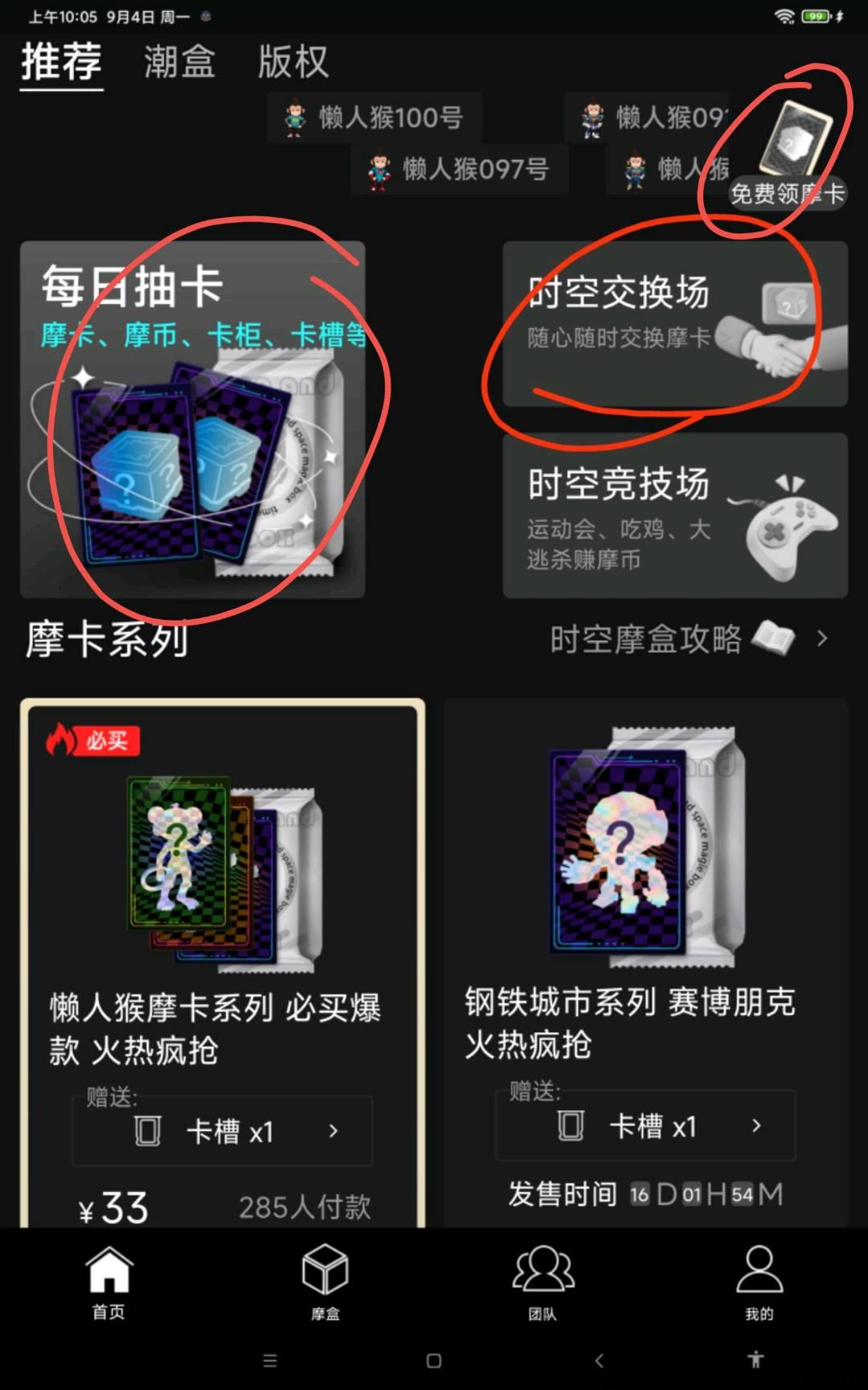The height and width of the screenshot is (1390, 868).
Task: Switch to the 潮盒 tab
Action: click(179, 62)
